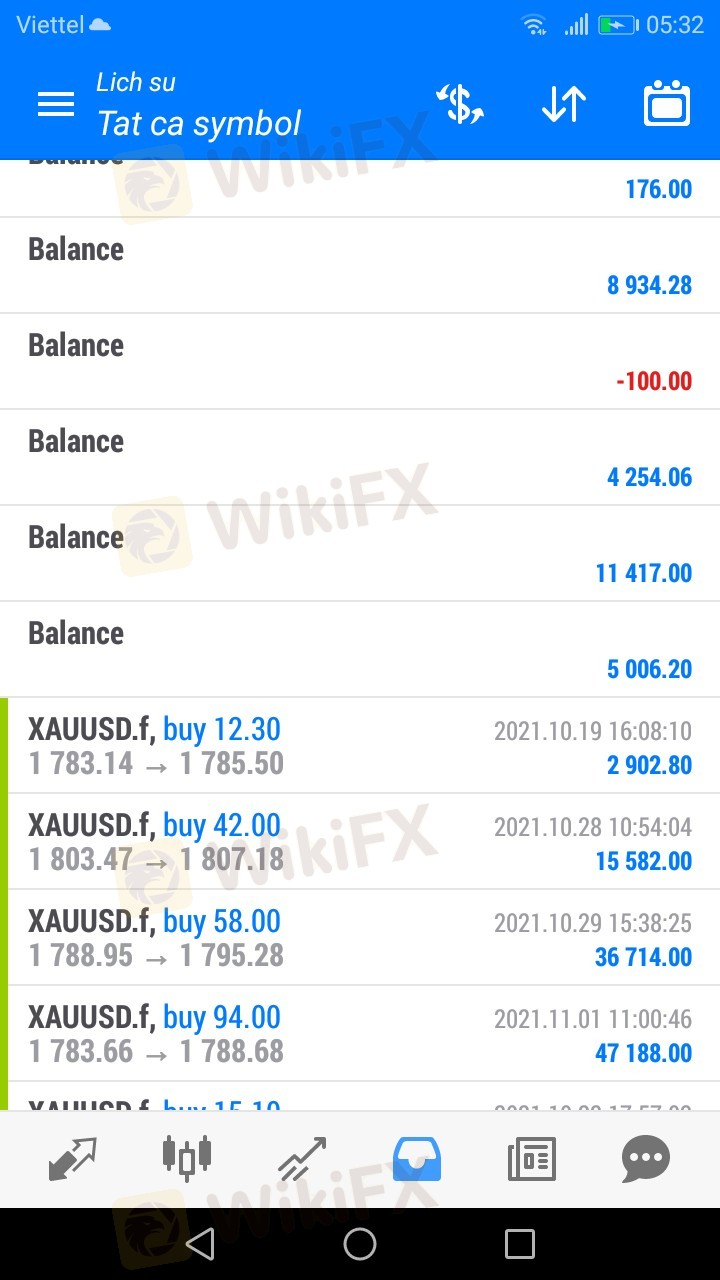The image size is (720, 1280).
Task: Tap the sort arrows icon
Action: coord(564,104)
